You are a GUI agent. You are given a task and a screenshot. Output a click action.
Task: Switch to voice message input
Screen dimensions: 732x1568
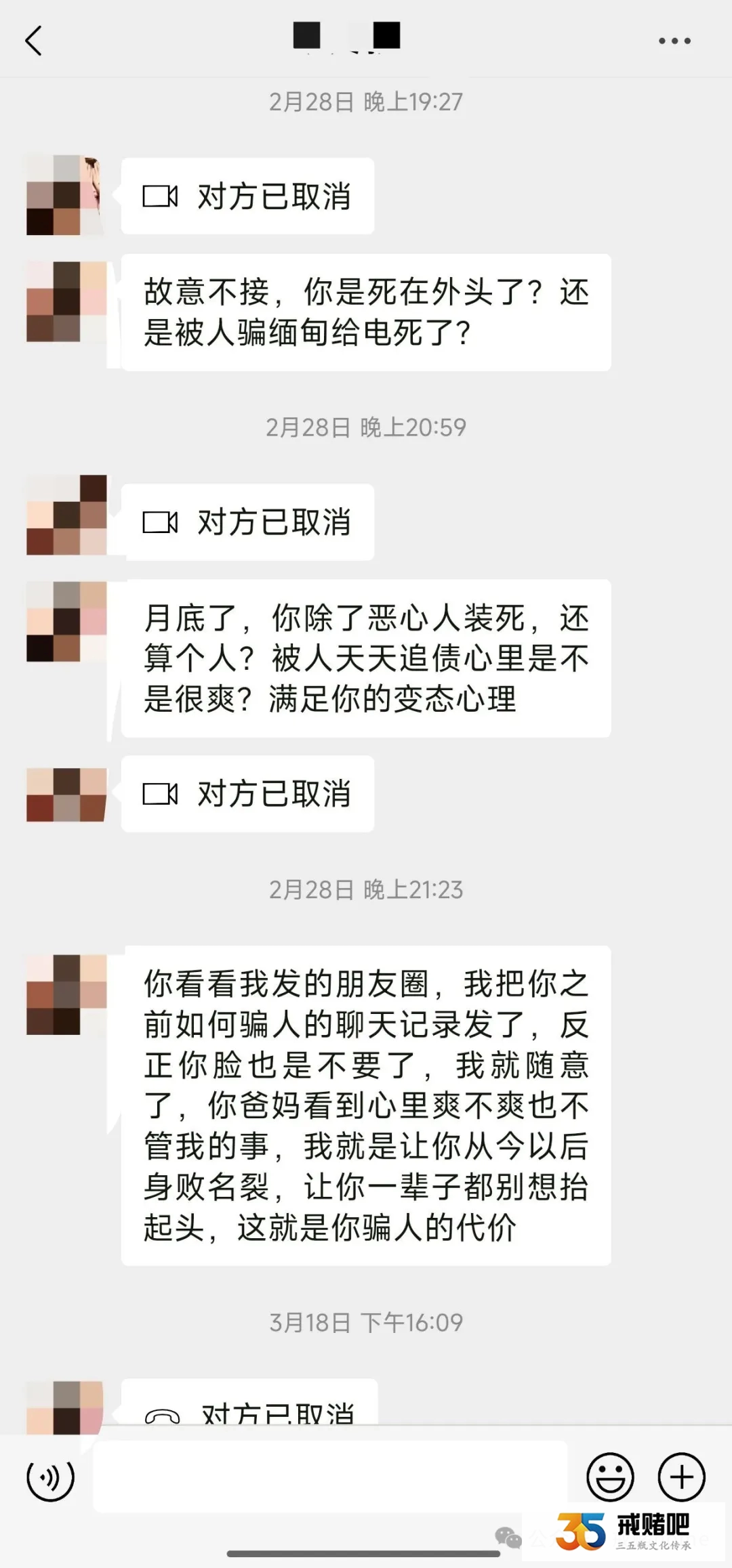click(x=50, y=1477)
